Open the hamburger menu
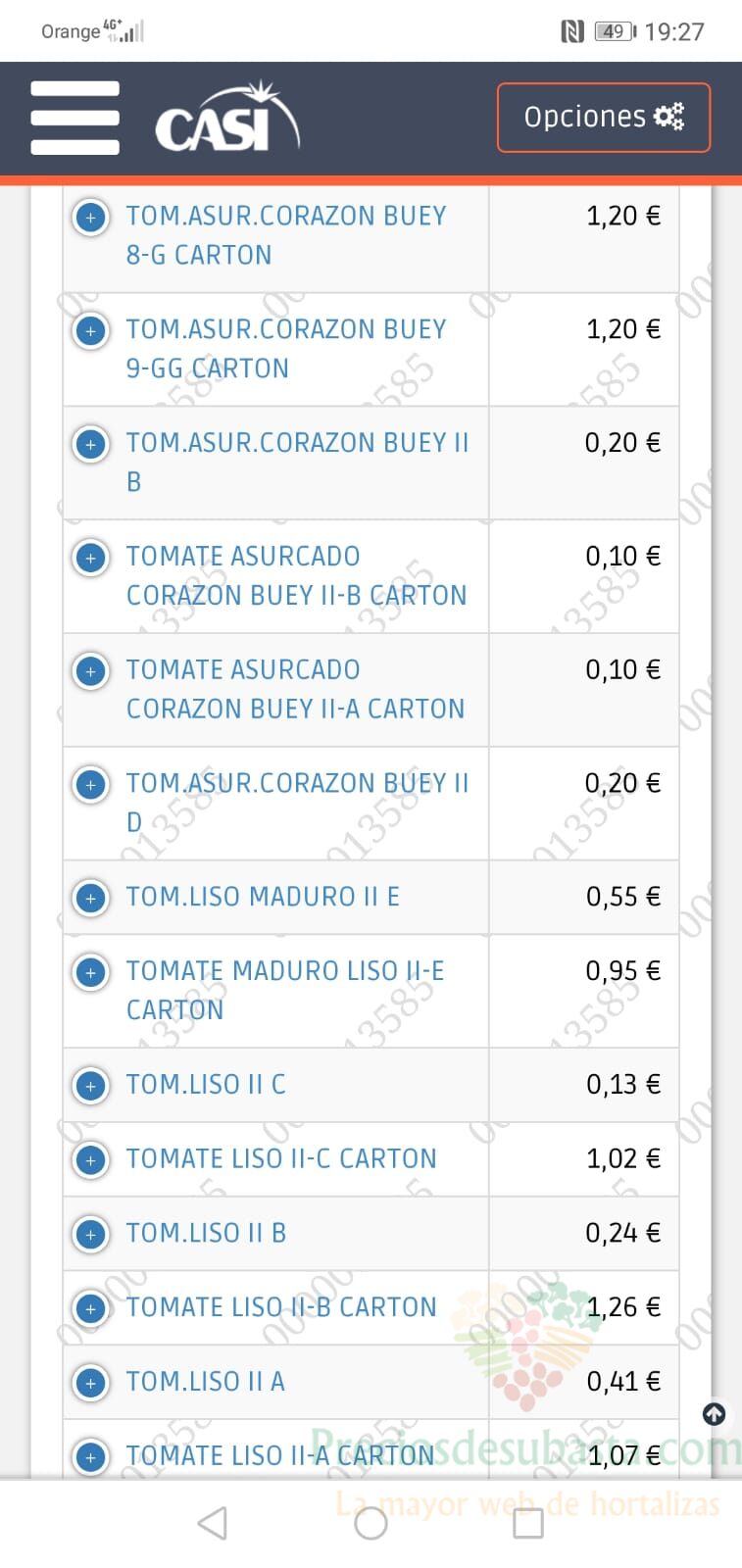The image size is (742, 1568). (x=75, y=118)
